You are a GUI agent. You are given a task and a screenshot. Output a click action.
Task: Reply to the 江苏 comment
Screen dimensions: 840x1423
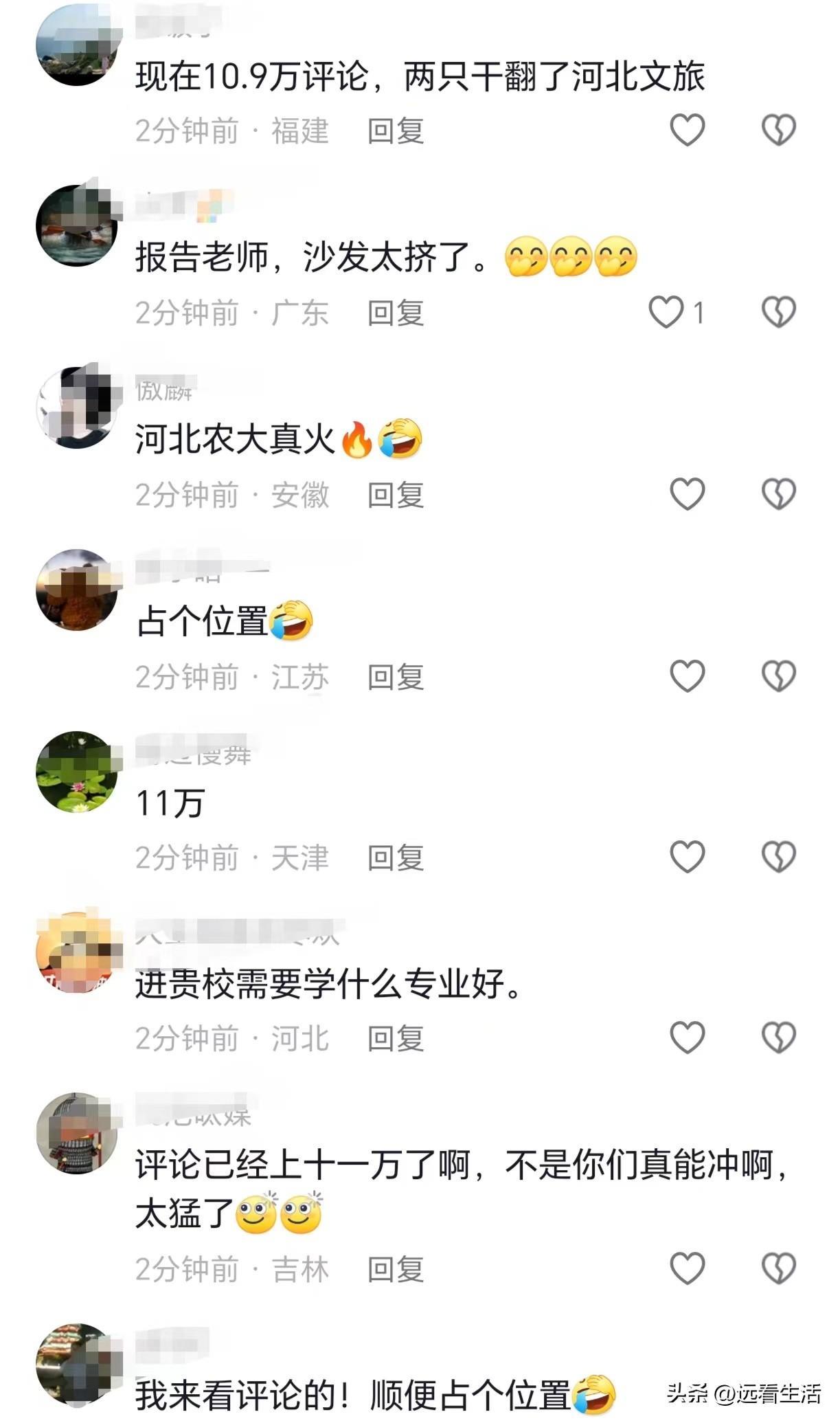click(x=396, y=677)
